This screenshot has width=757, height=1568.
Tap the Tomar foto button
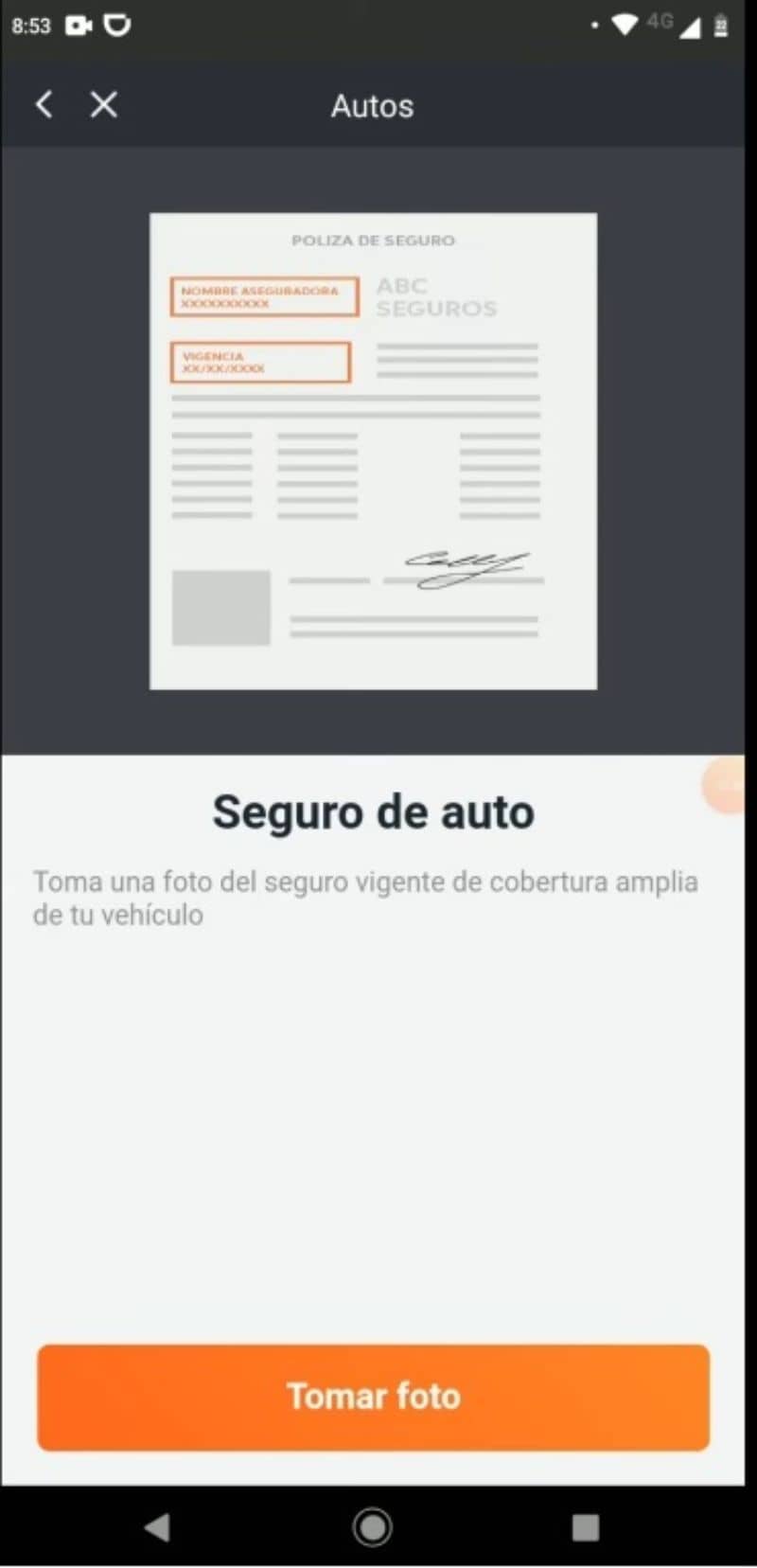pos(373,1397)
